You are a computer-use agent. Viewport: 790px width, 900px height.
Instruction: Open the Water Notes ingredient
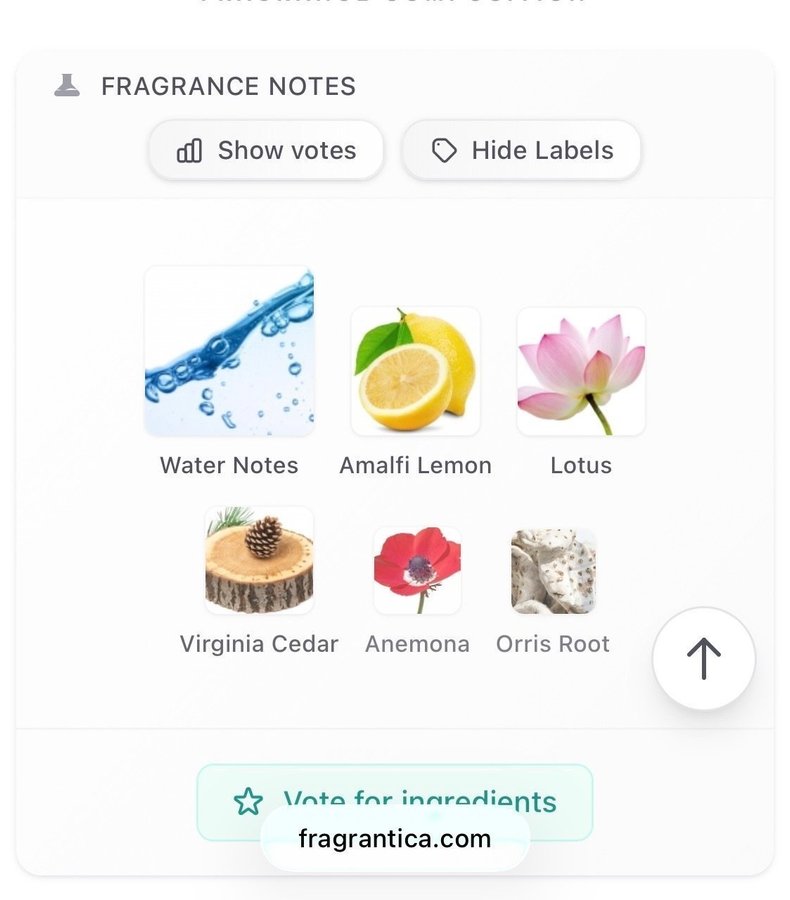(229, 351)
